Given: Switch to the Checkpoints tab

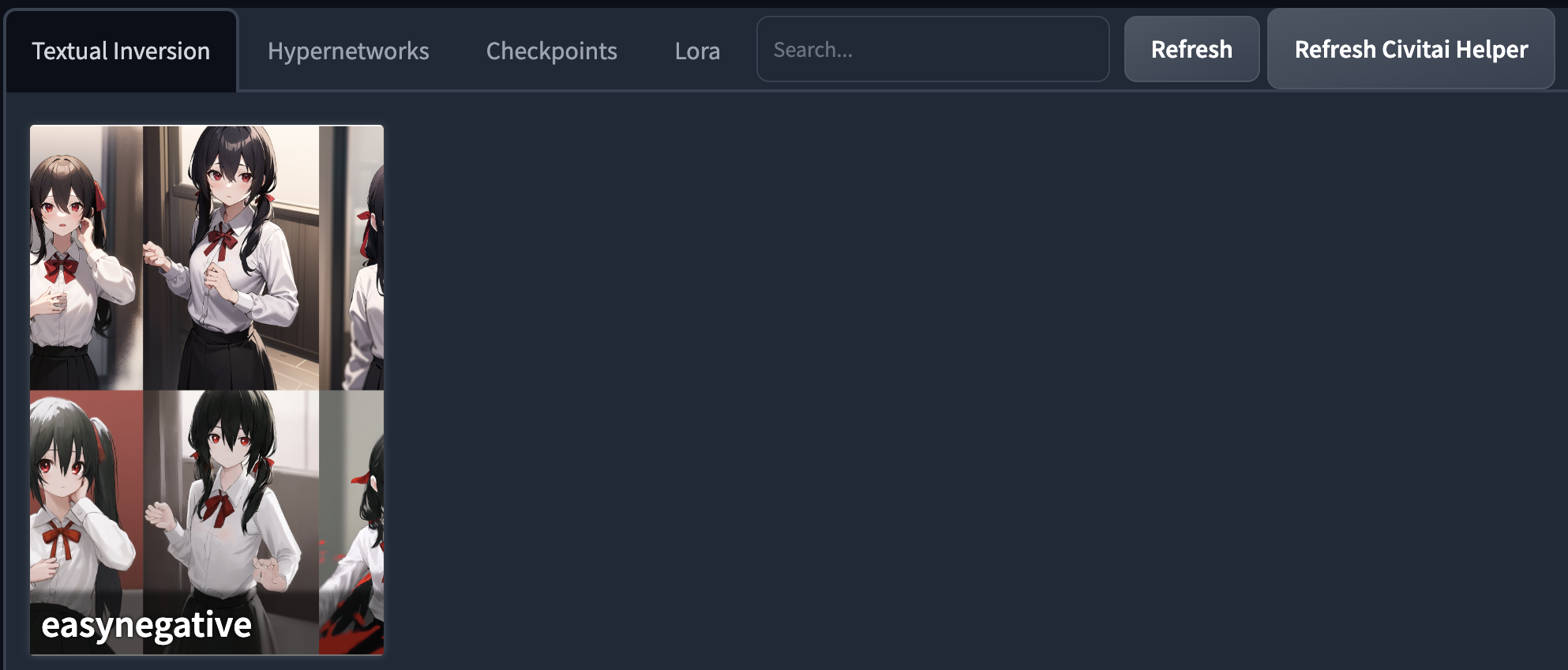Looking at the screenshot, I should tap(551, 51).
